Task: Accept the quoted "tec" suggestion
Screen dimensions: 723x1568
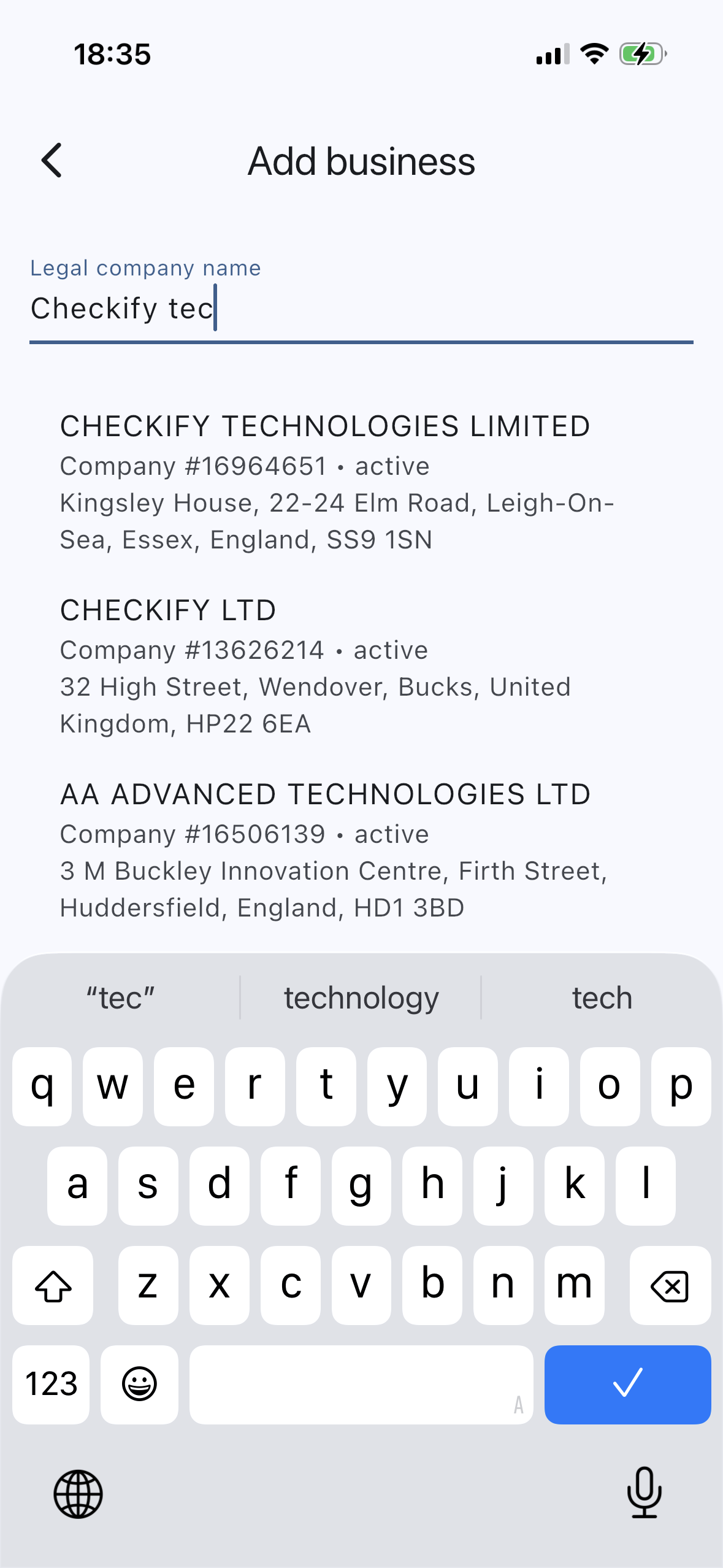Action: click(120, 997)
